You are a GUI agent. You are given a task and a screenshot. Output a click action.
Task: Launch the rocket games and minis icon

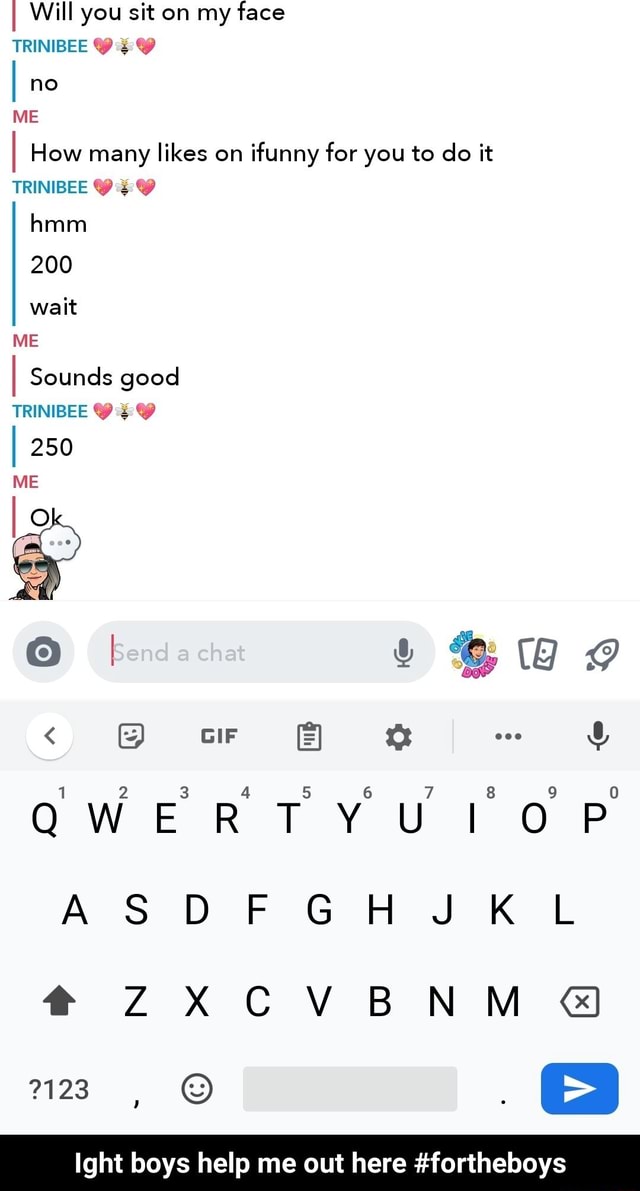[x=602, y=653]
